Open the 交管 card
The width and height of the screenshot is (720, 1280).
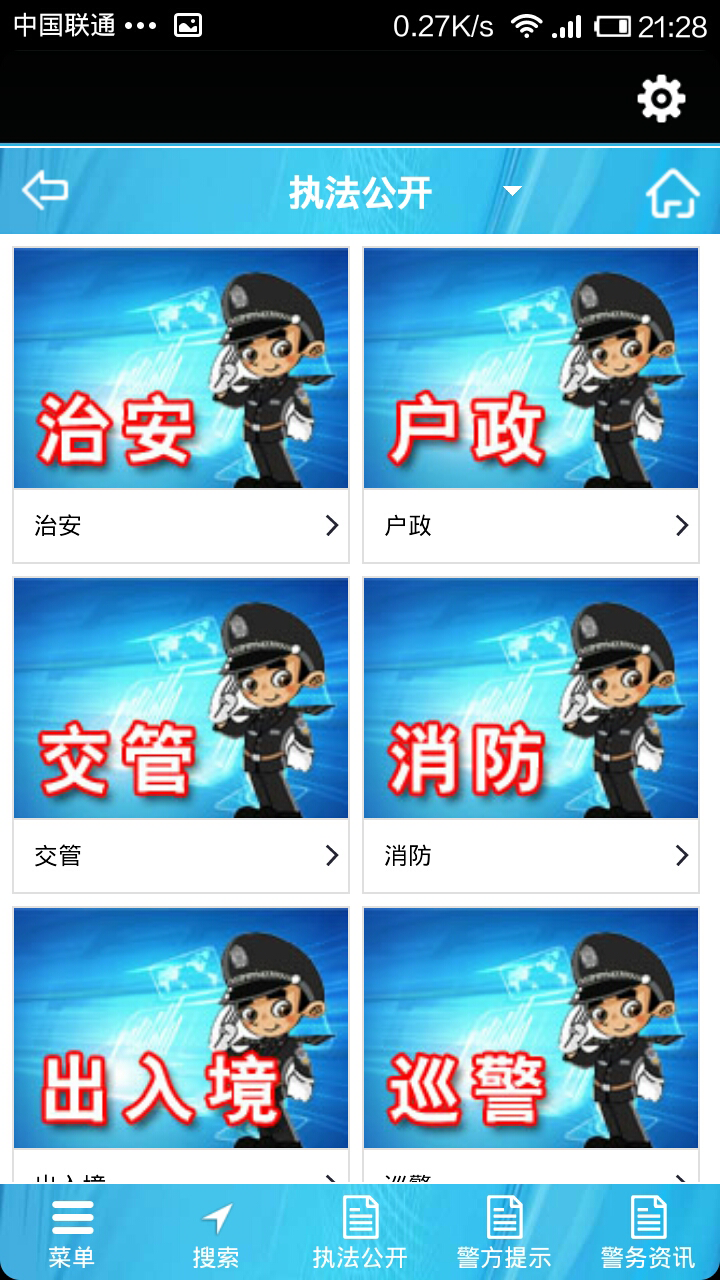pyautogui.click(x=181, y=735)
